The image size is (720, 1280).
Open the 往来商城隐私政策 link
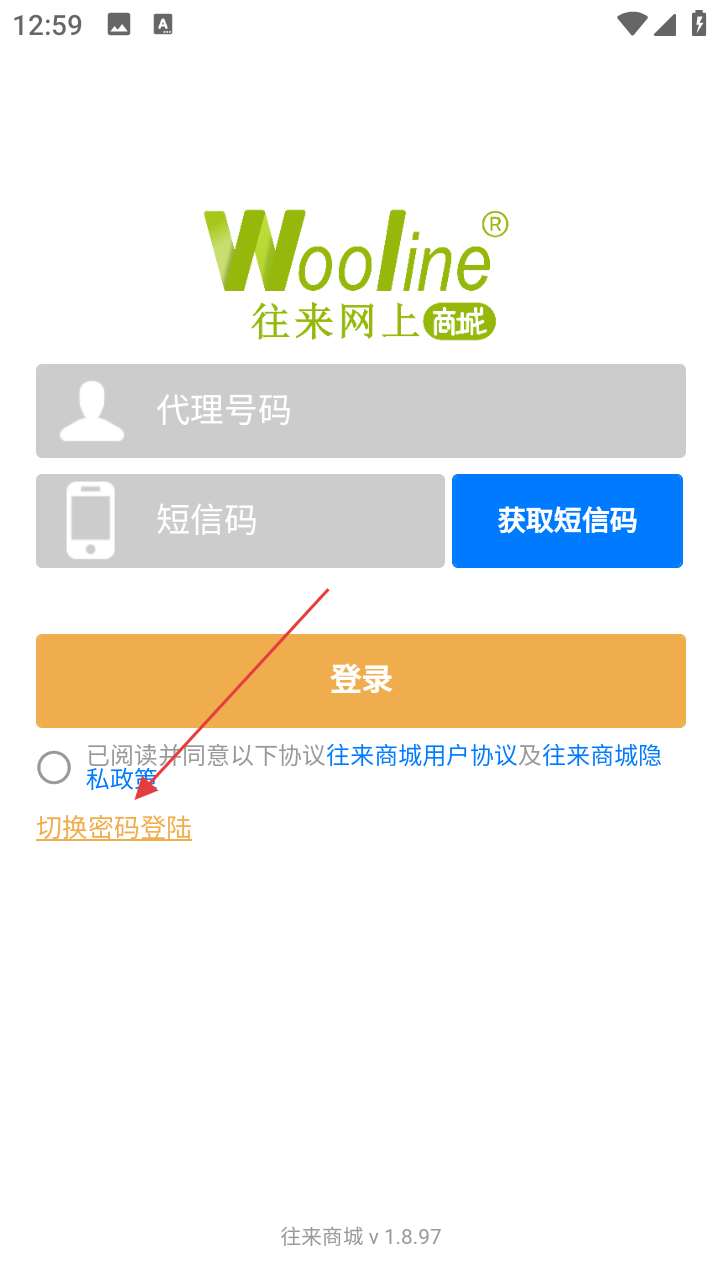pyautogui.click(x=600, y=756)
